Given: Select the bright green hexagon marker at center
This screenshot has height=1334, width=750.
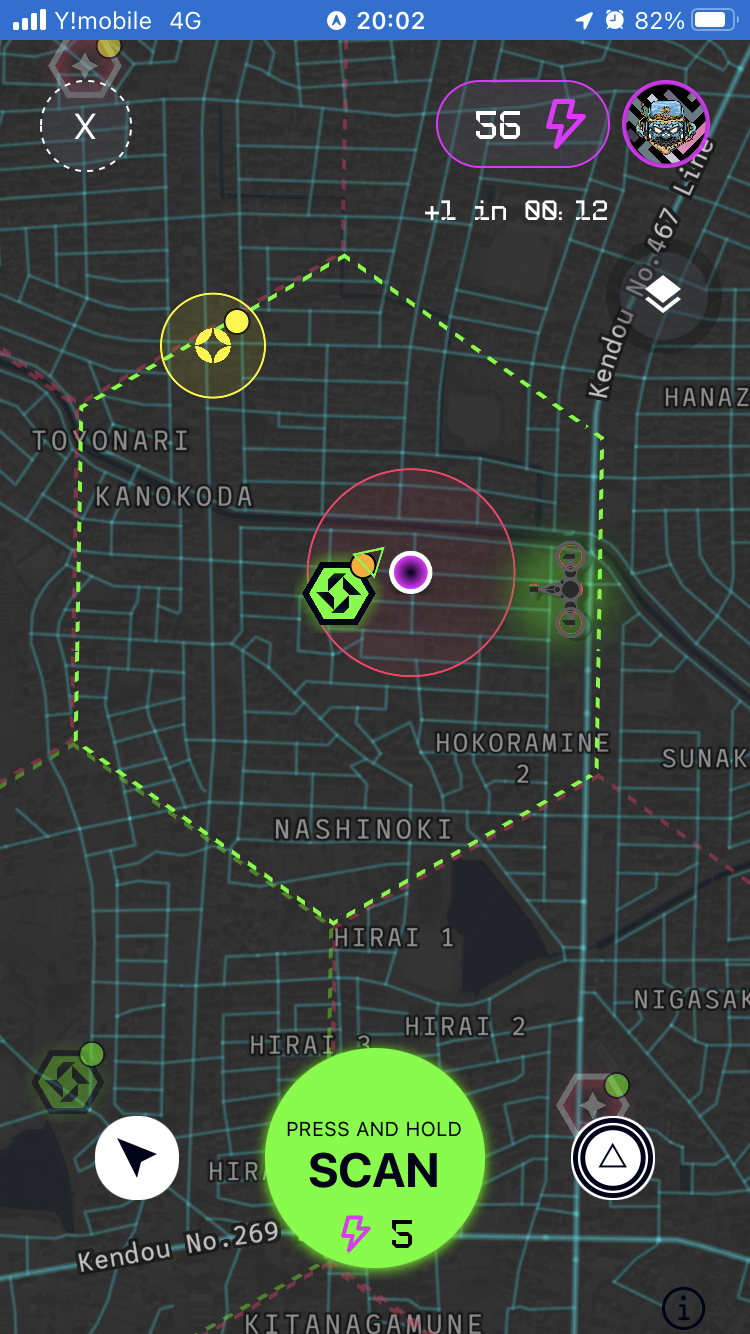Looking at the screenshot, I should pos(339,594).
